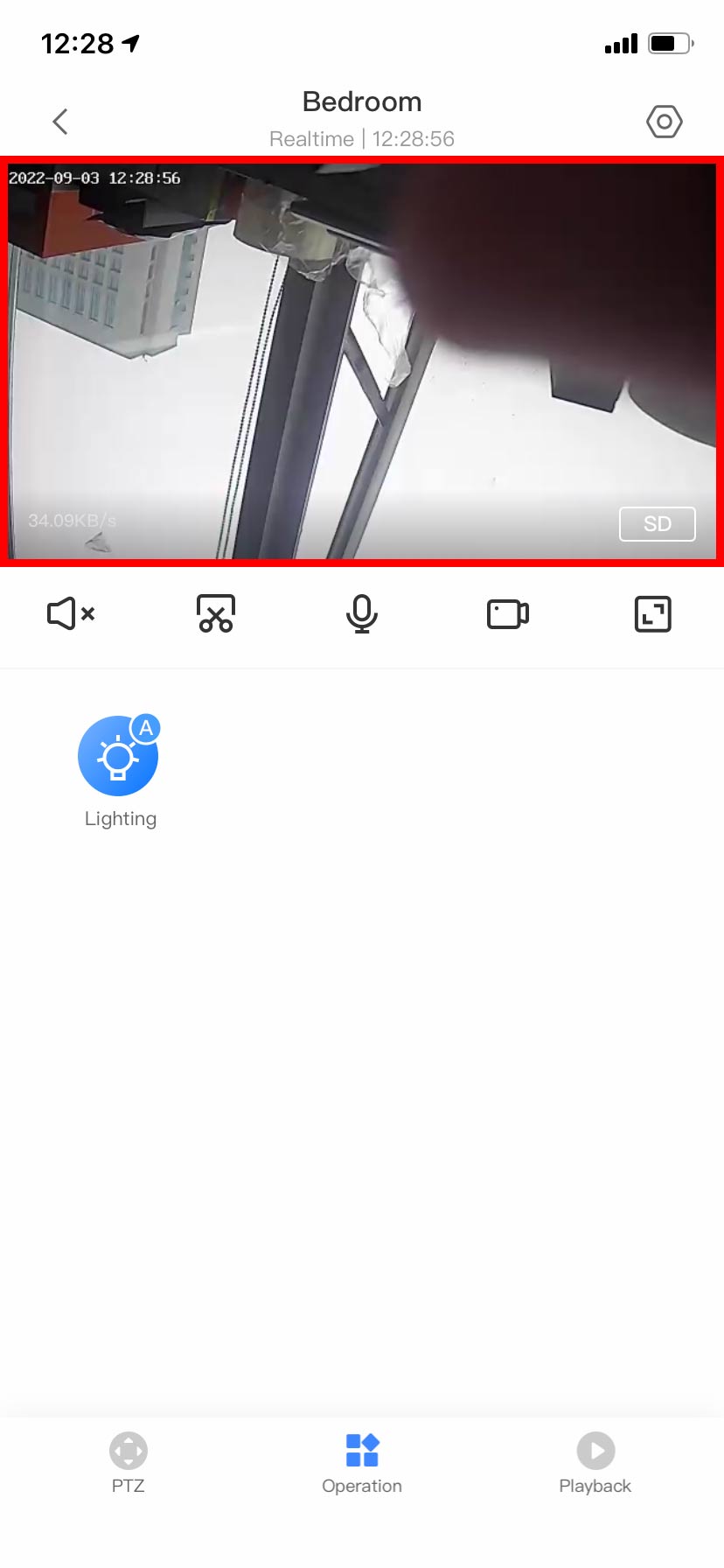This screenshot has height=1568, width=724.
Task: Start recording the video feed
Action: coord(507,614)
